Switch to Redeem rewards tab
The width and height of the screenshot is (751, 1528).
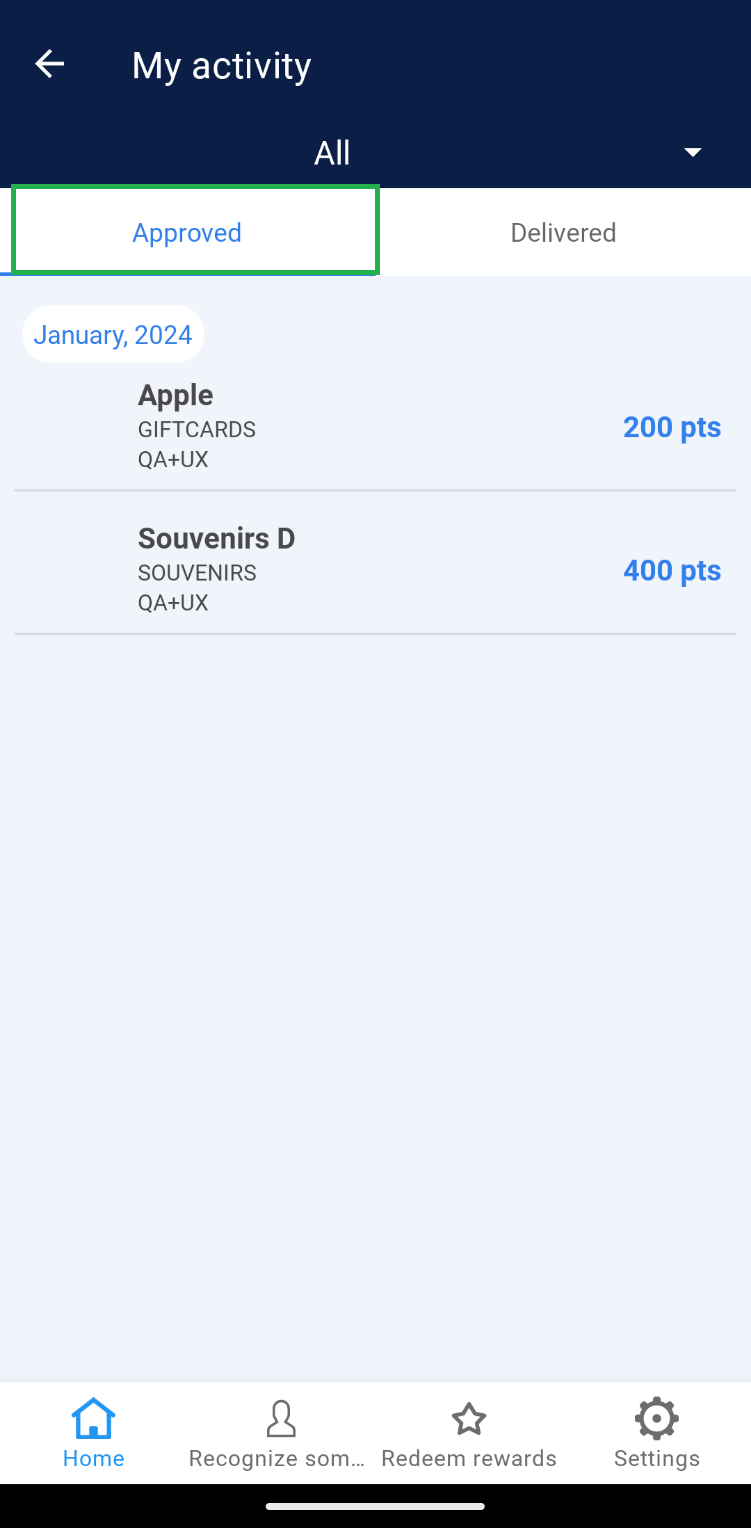click(x=469, y=1432)
